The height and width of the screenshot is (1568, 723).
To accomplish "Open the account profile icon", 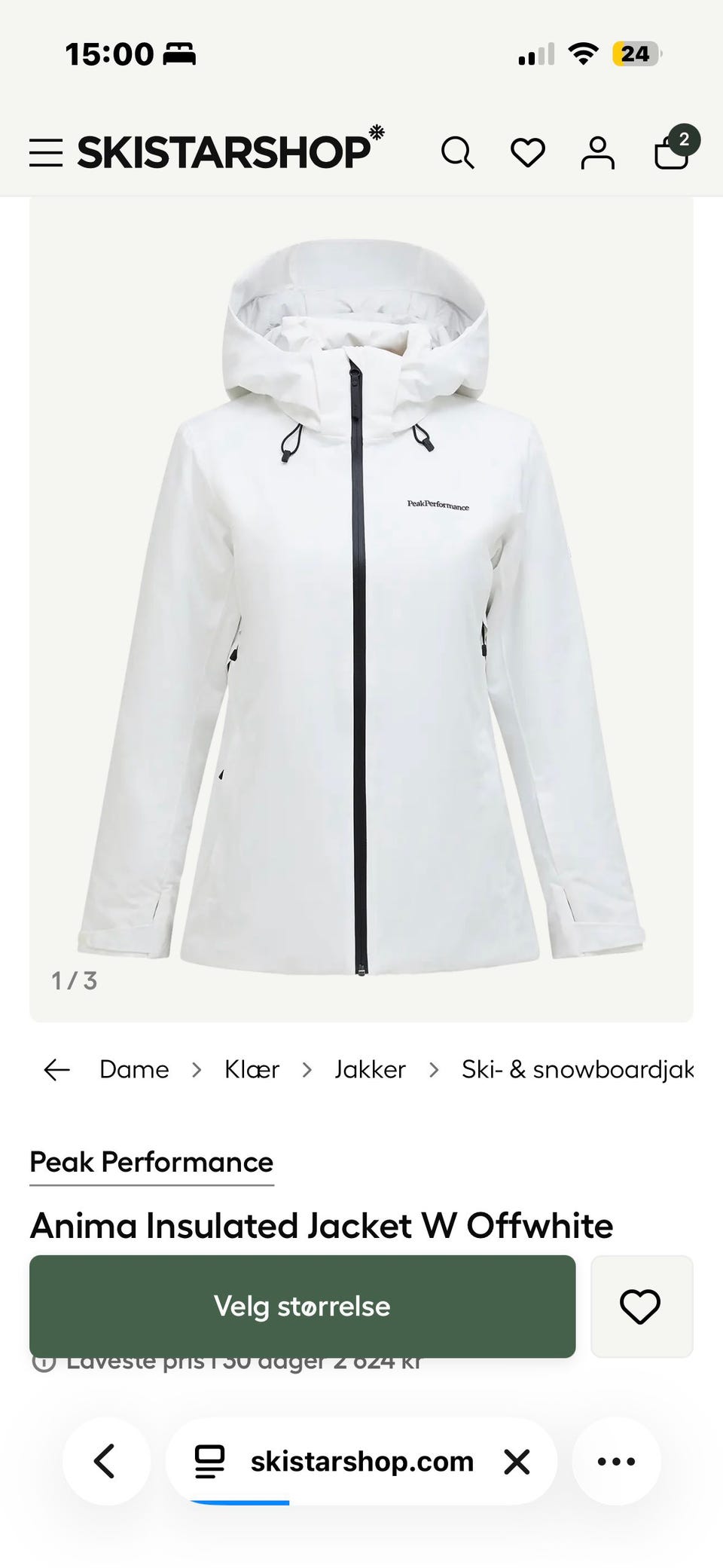I will (x=597, y=153).
